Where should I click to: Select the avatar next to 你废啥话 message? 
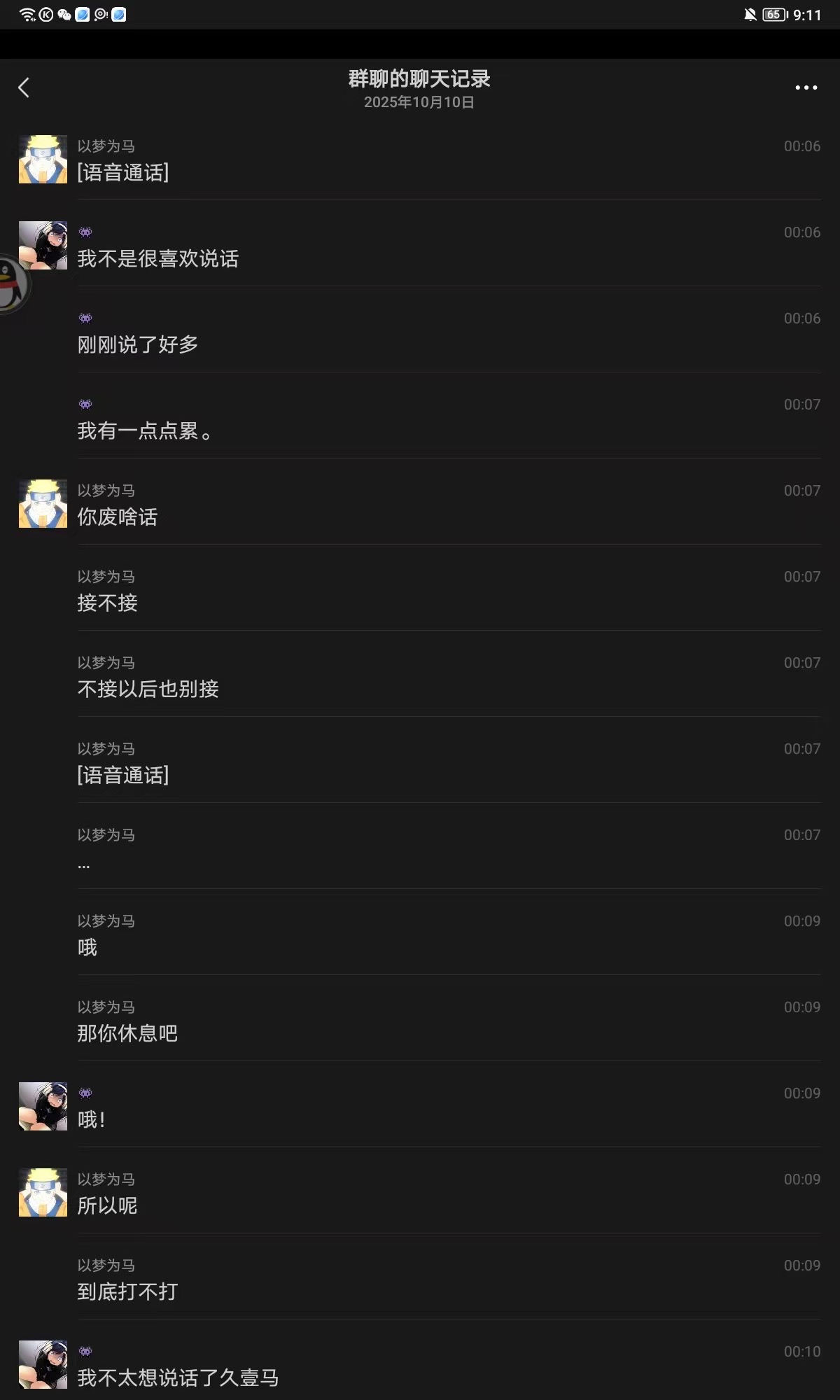[42, 504]
